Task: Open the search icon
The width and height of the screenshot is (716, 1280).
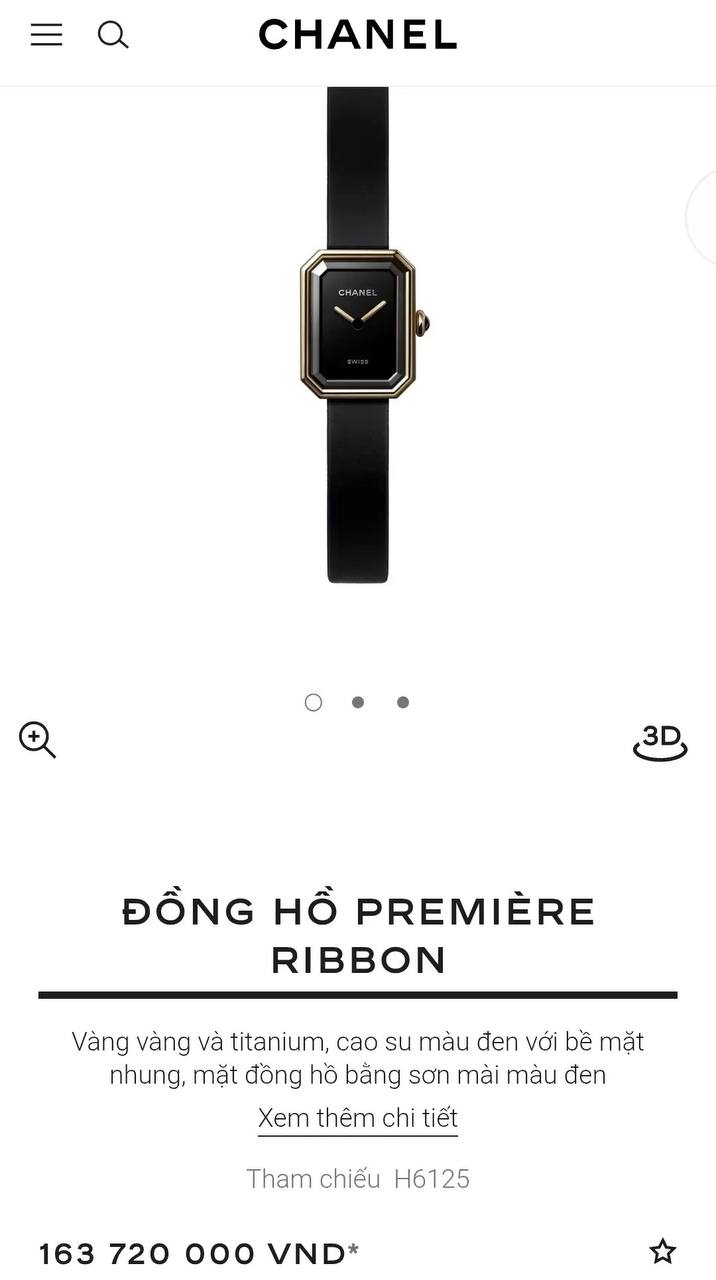Action: [x=113, y=35]
